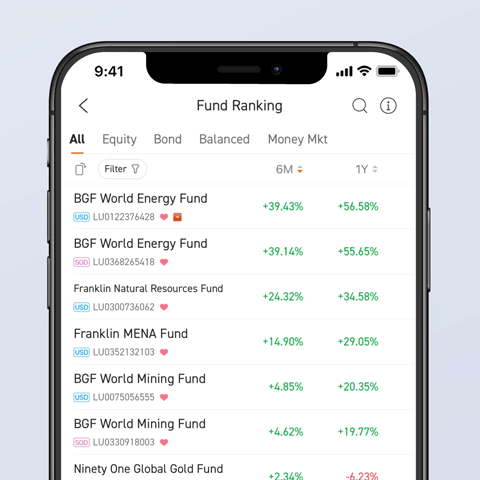Image resolution: width=480 pixels, height=480 pixels.
Task: Sort funds by 1Y return
Action: tap(366, 169)
